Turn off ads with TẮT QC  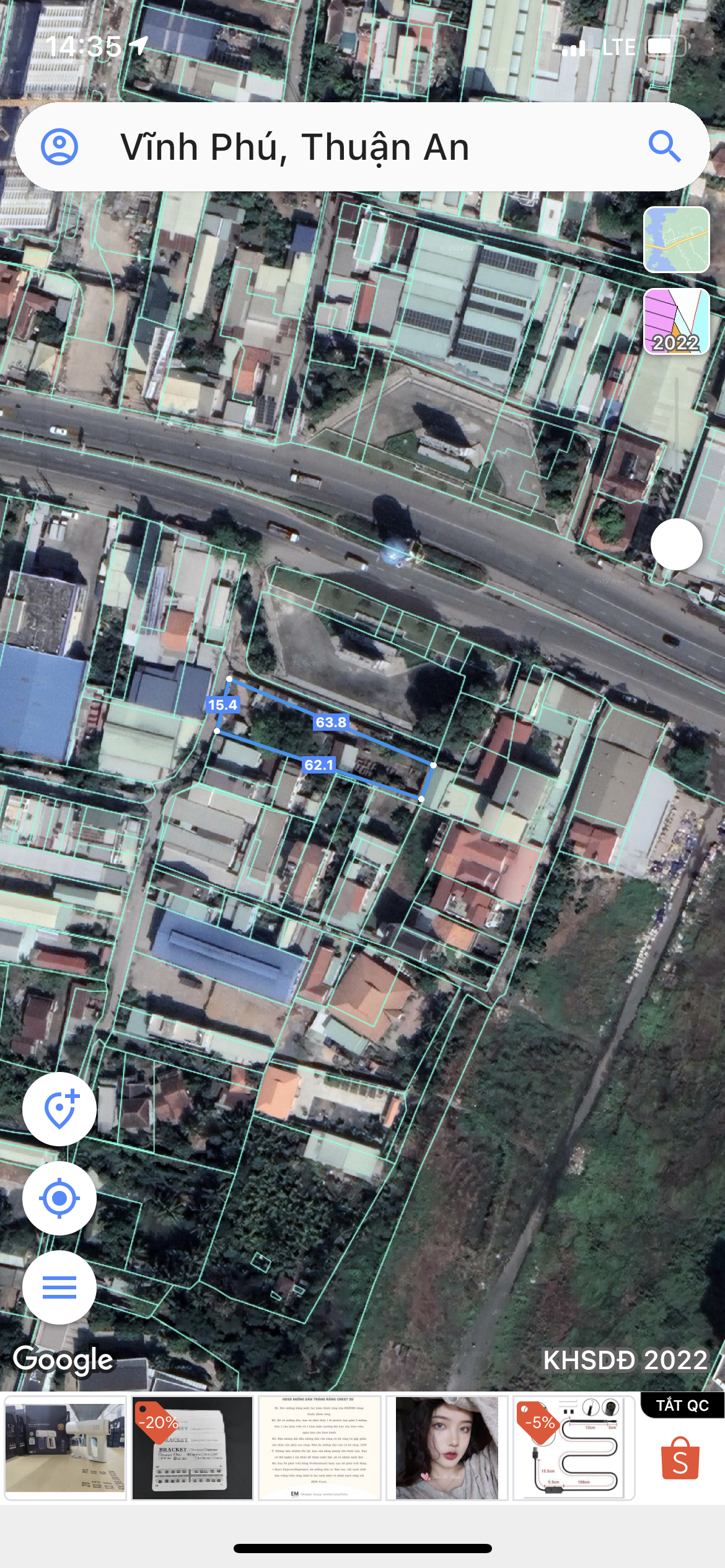click(682, 1405)
